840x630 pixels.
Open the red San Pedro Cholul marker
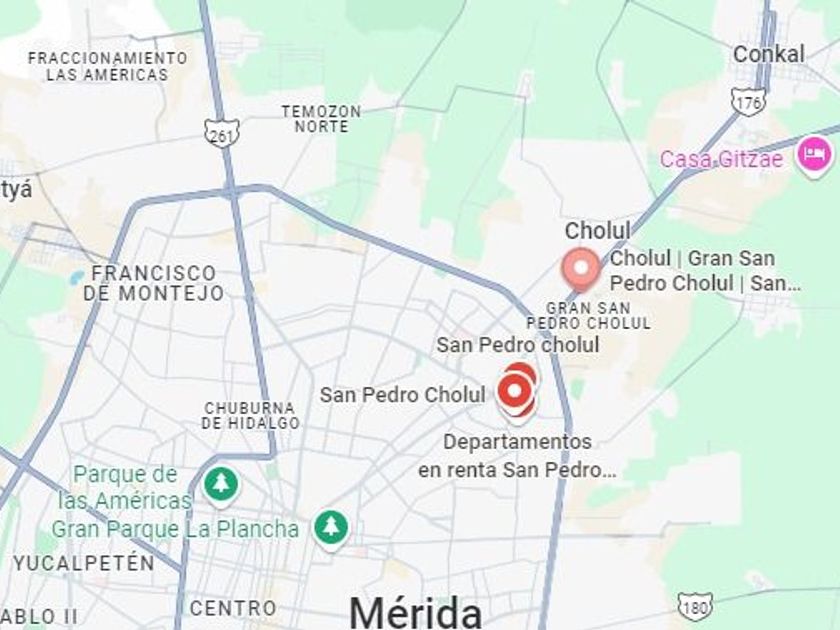pyautogui.click(x=516, y=390)
